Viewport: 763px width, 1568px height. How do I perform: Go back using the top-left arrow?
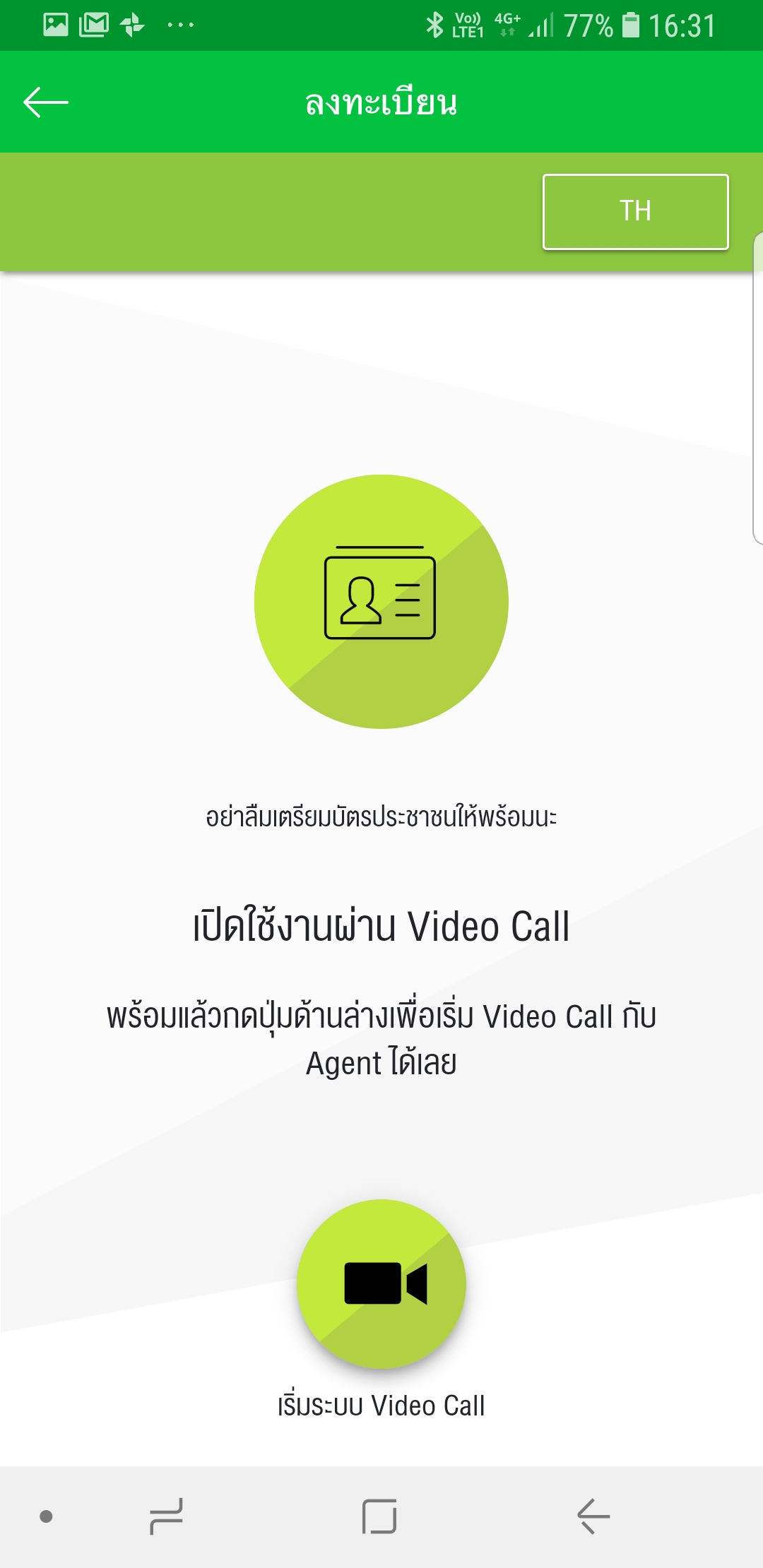(46, 102)
